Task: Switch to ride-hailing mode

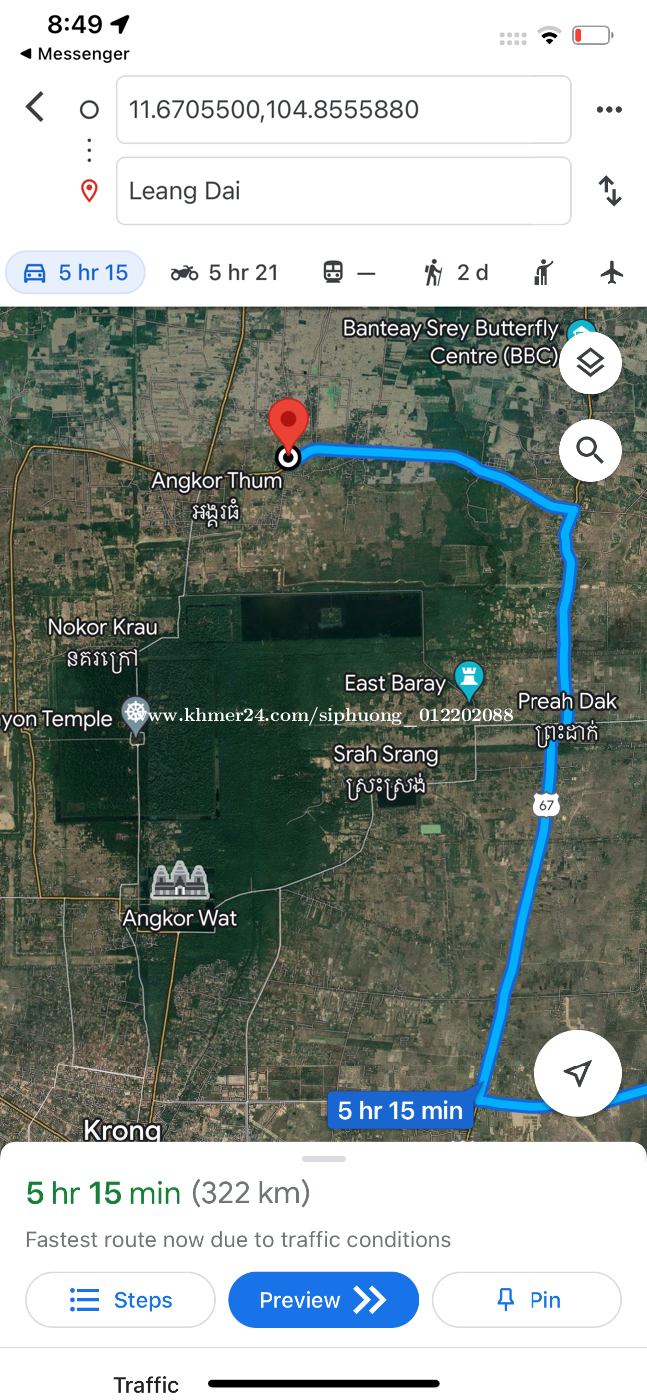Action: 543,272
